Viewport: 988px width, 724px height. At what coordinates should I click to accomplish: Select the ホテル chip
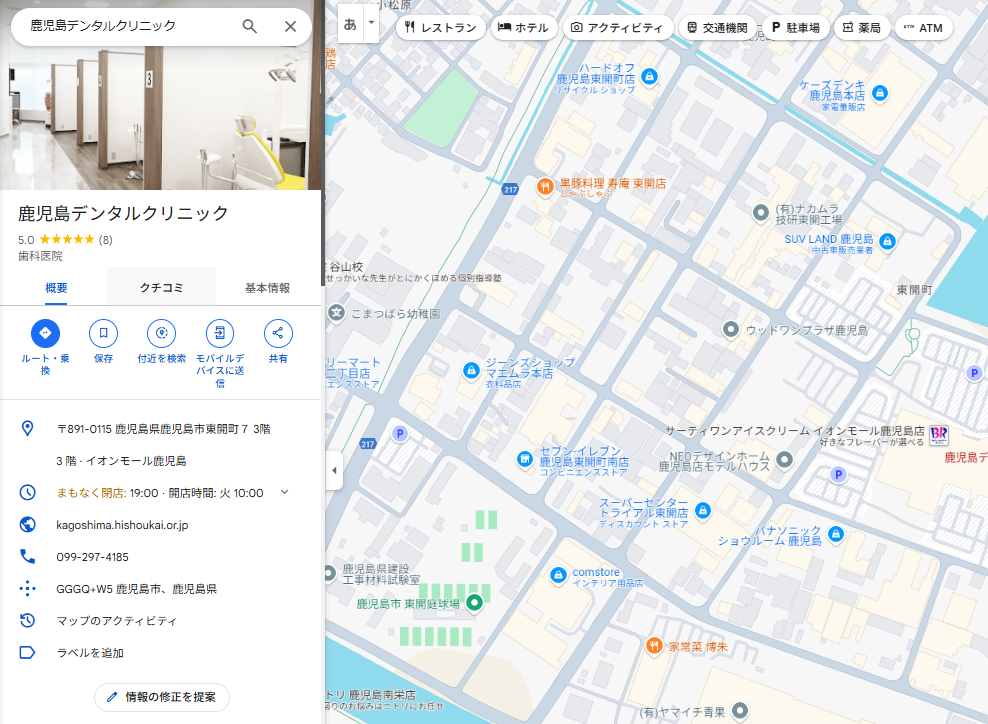point(523,27)
